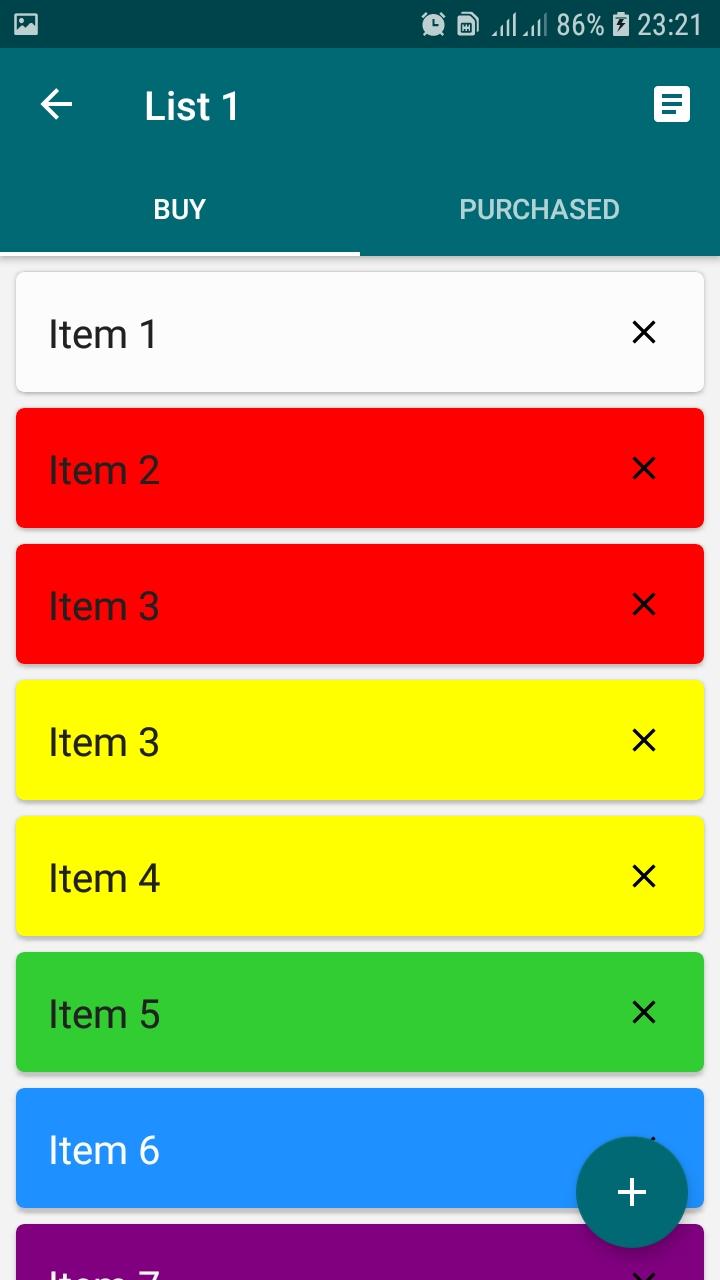Viewport: 720px width, 1280px height.
Task: Open the green Item 5 entry
Action: click(300, 1012)
